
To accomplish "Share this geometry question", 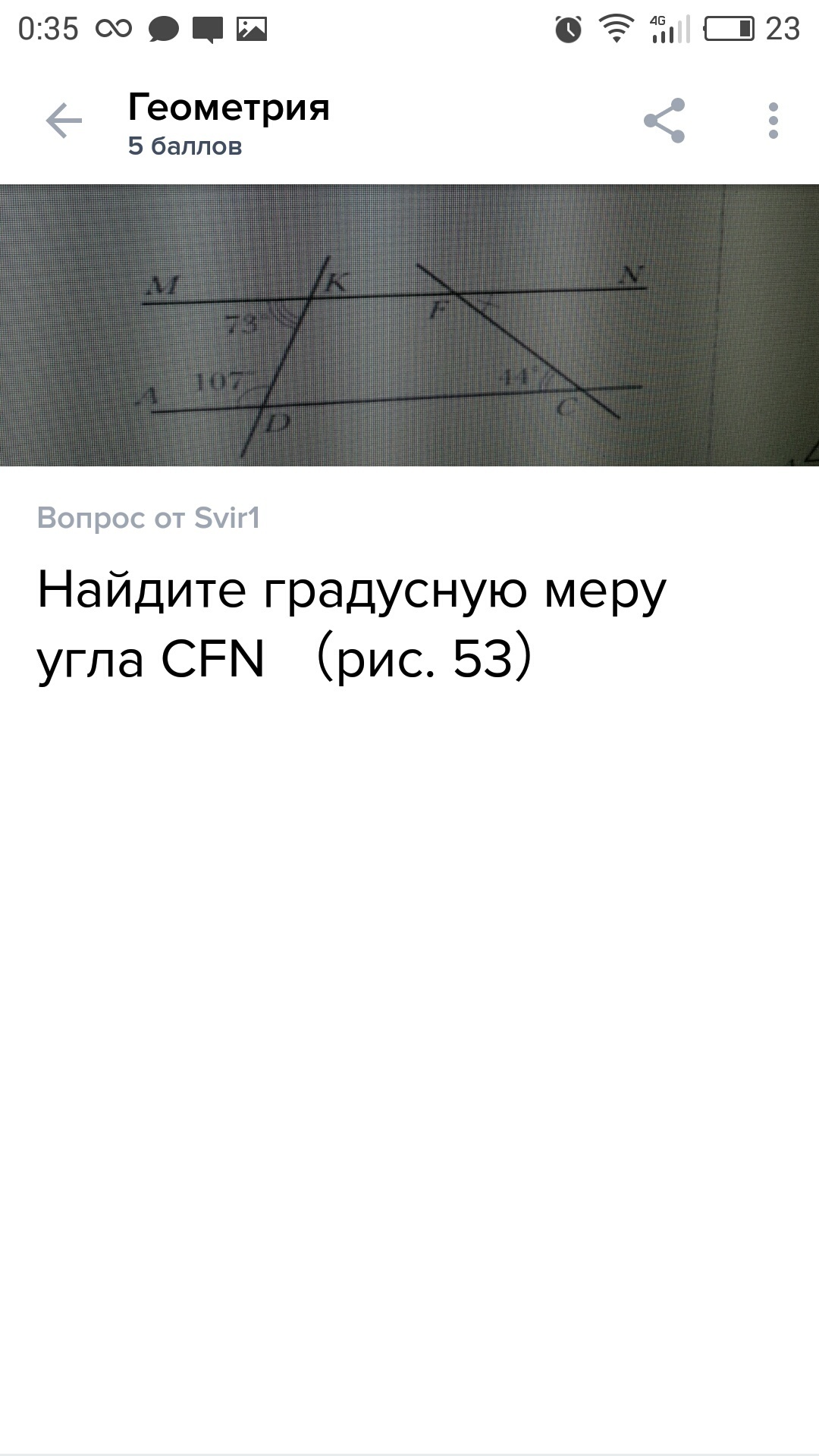I will [664, 121].
